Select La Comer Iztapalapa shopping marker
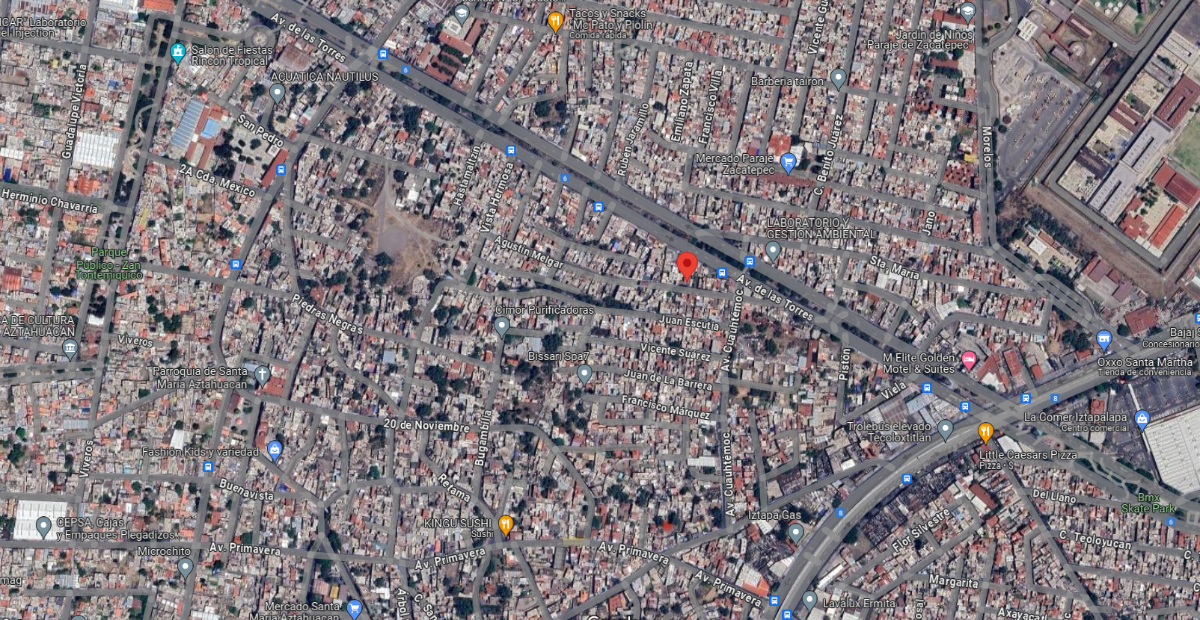 pos(1142,418)
